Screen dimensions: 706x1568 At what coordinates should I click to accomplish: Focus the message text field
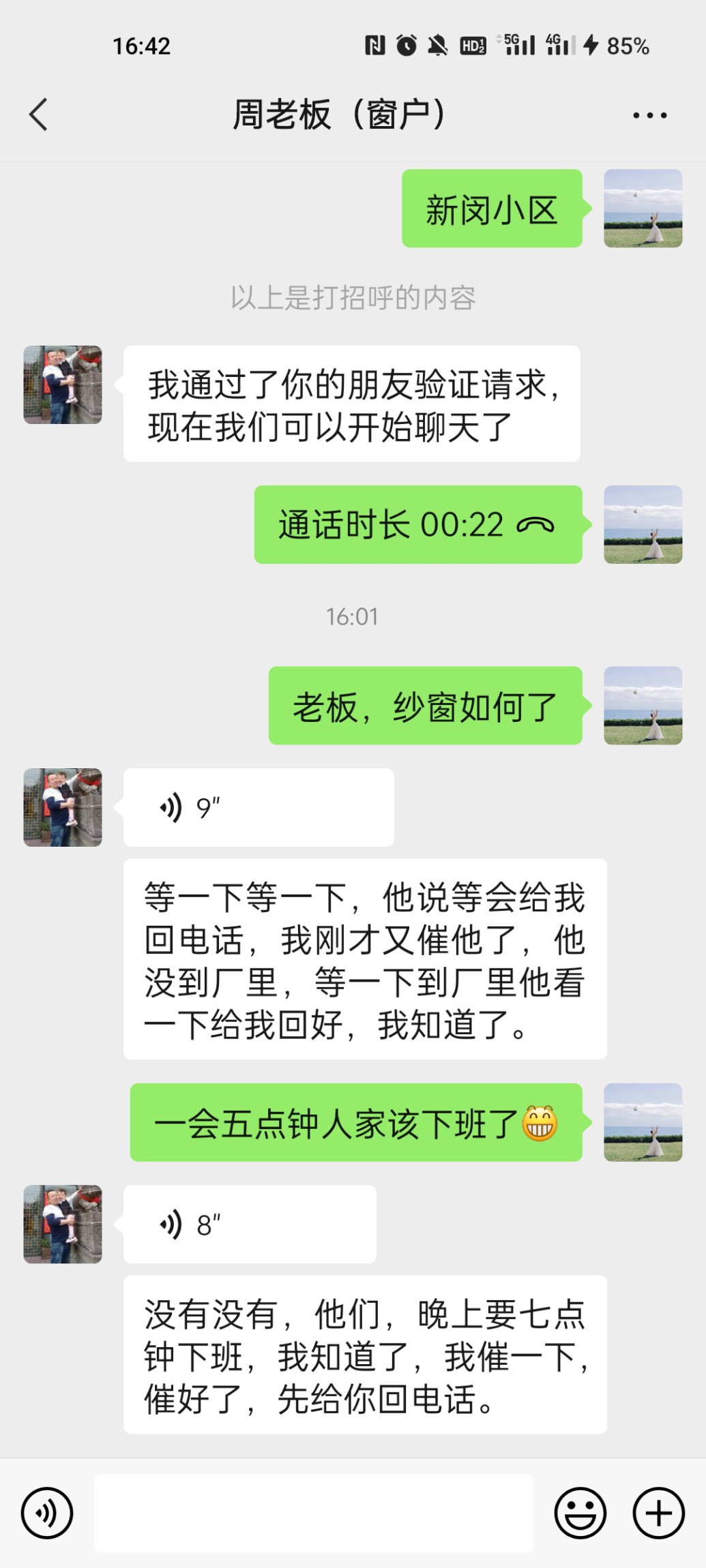click(314, 1513)
